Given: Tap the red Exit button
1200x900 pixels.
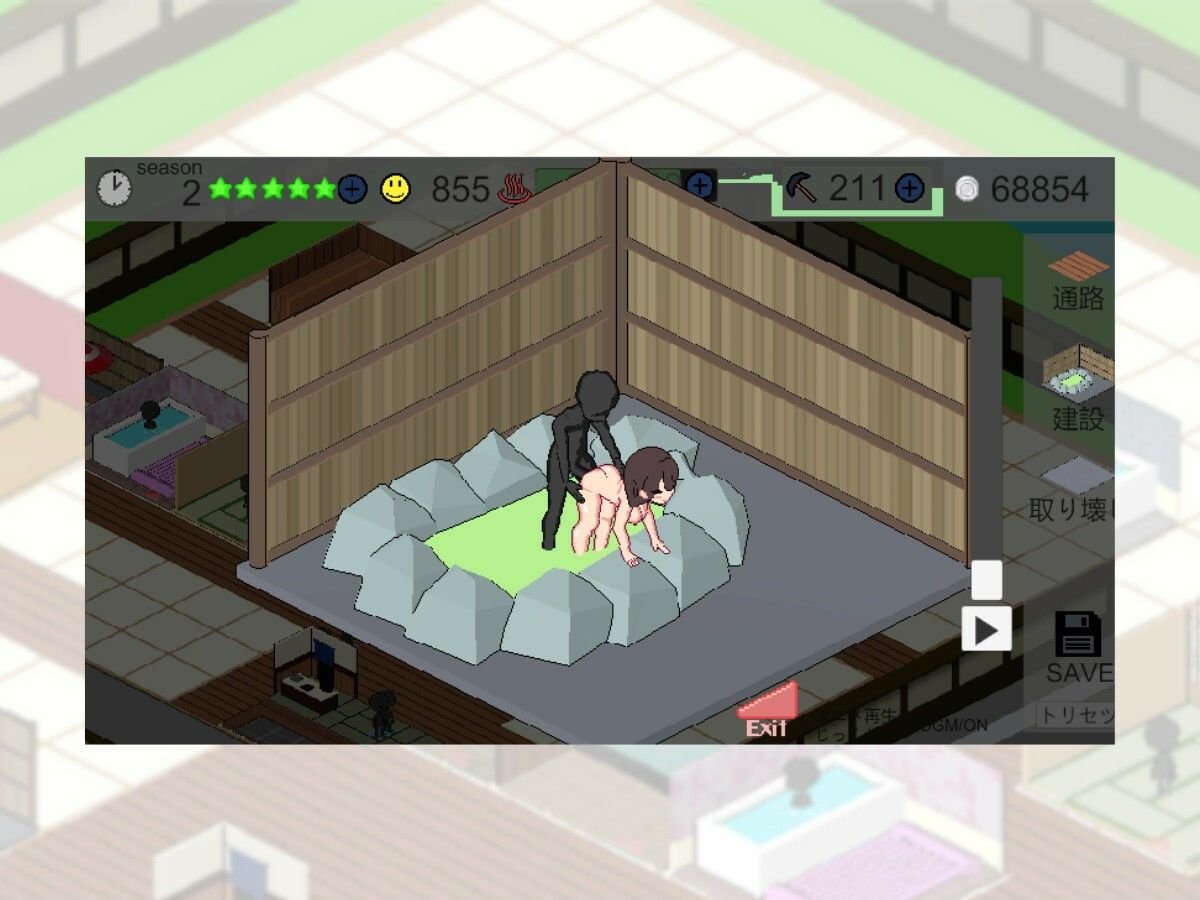Looking at the screenshot, I should point(767,712).
